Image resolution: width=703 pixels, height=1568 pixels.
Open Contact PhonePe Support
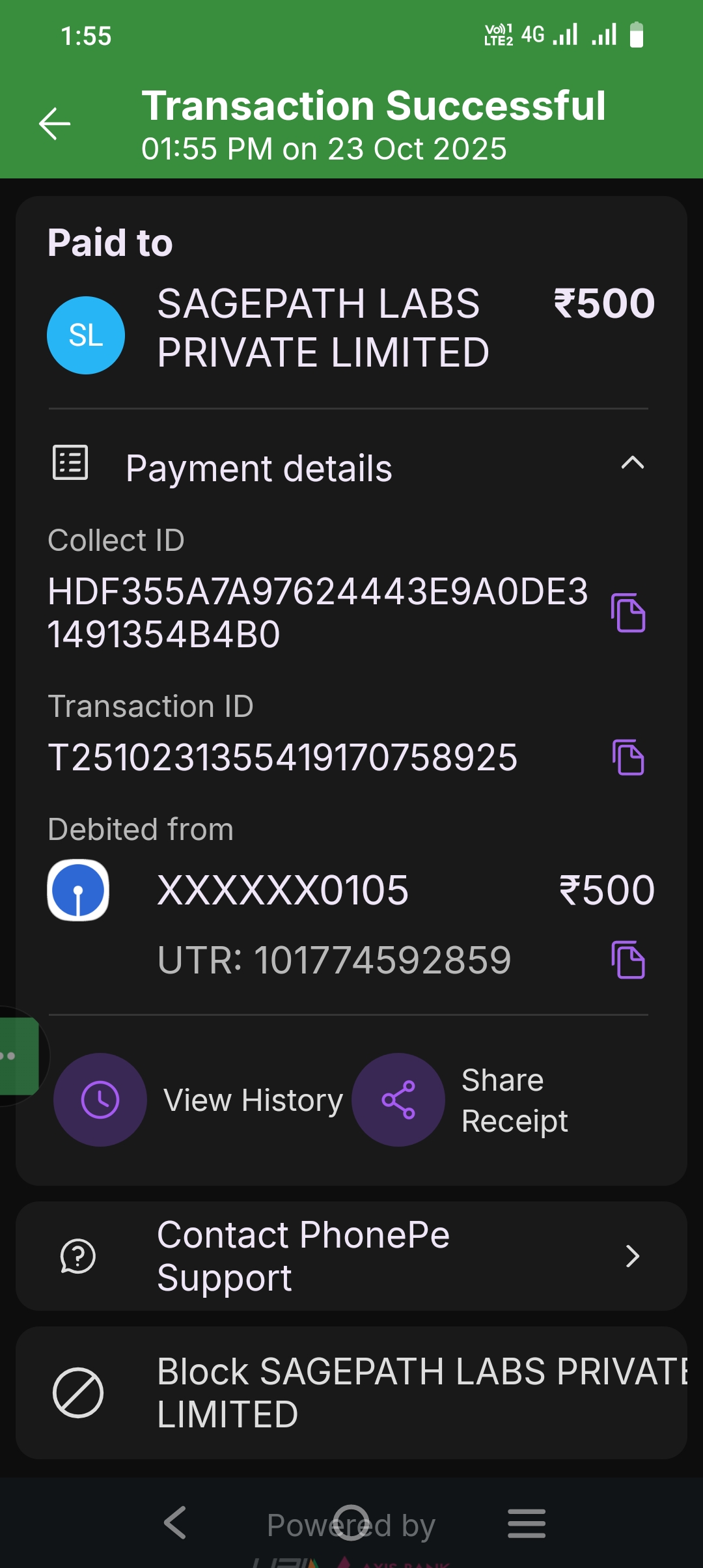[x=351, y=1256]
